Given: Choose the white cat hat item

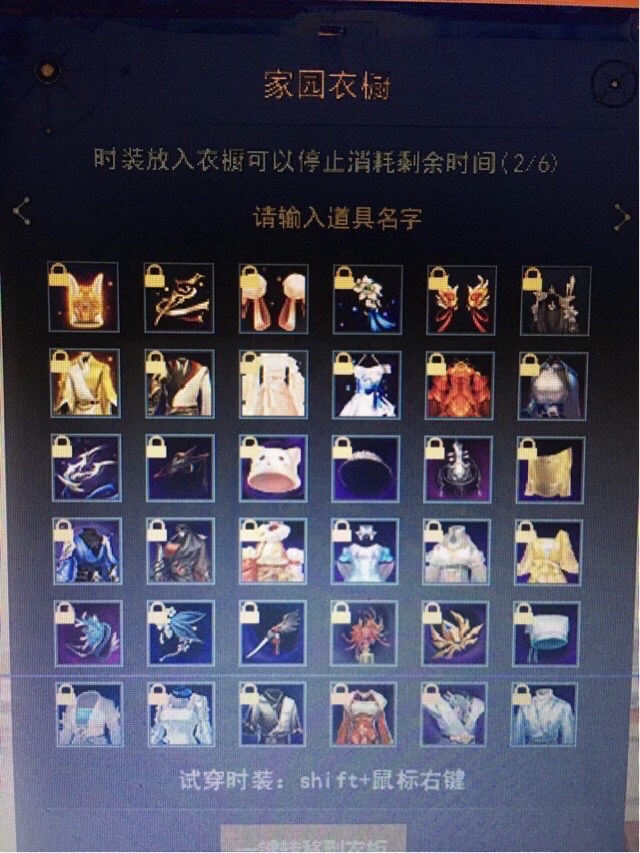Looking at the screenshot, I should coord(273,468).
